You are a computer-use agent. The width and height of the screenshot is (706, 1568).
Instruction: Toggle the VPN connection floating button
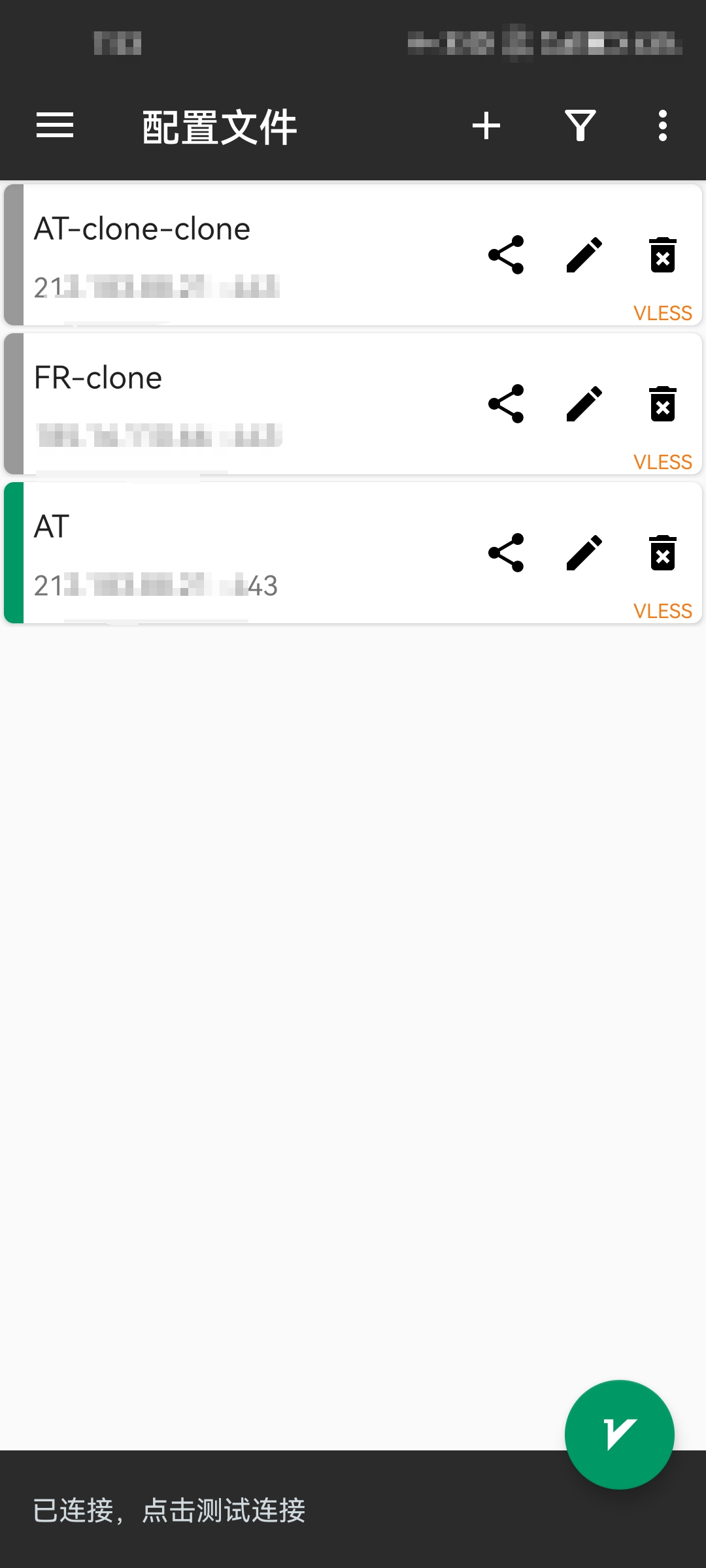point(619,1434)
